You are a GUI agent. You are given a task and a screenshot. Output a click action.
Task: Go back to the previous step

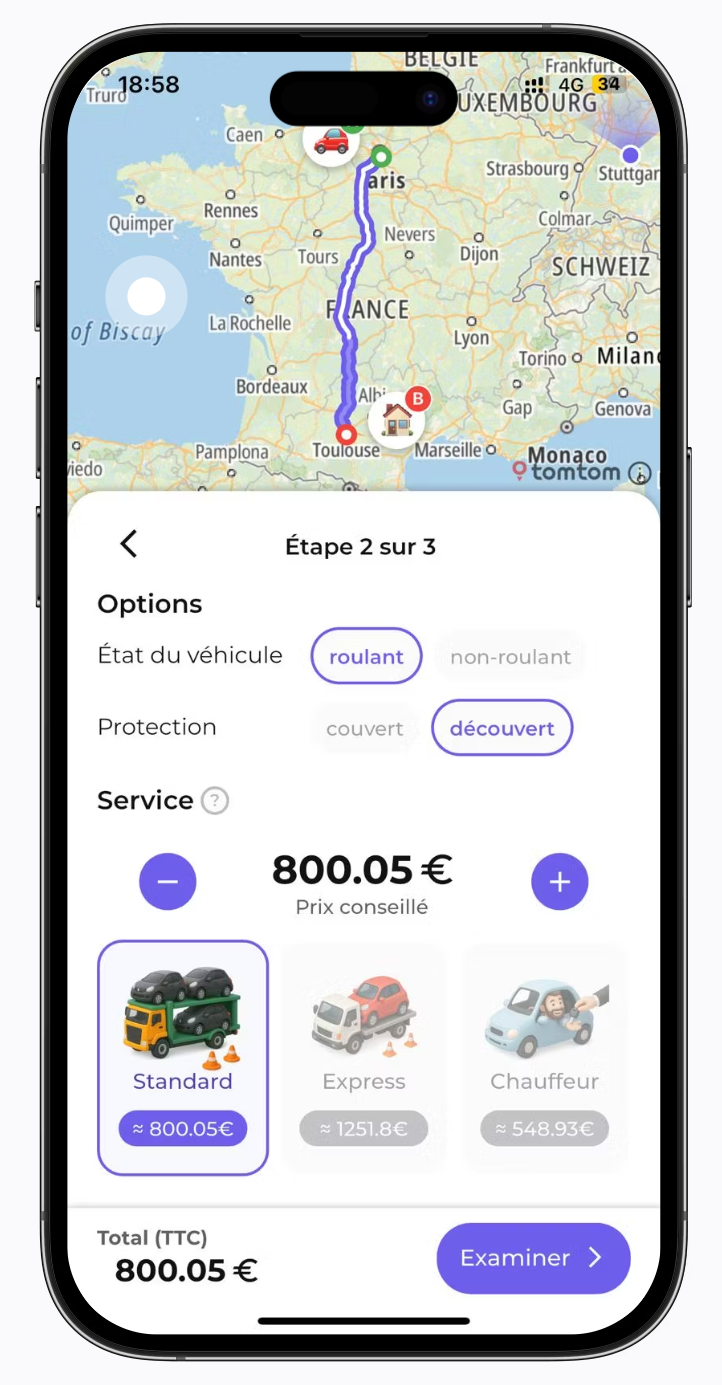pos(129,544)
